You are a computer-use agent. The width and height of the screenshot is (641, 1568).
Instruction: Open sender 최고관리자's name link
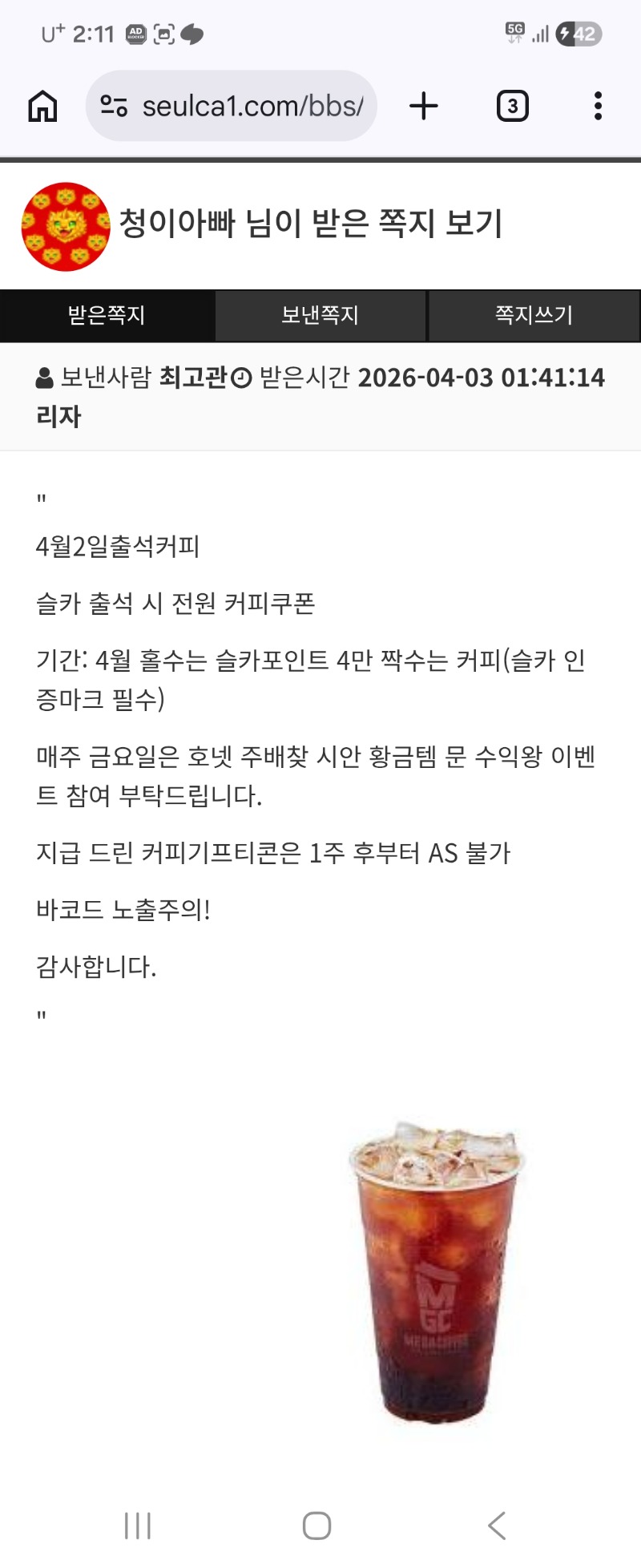coord(193,378)
